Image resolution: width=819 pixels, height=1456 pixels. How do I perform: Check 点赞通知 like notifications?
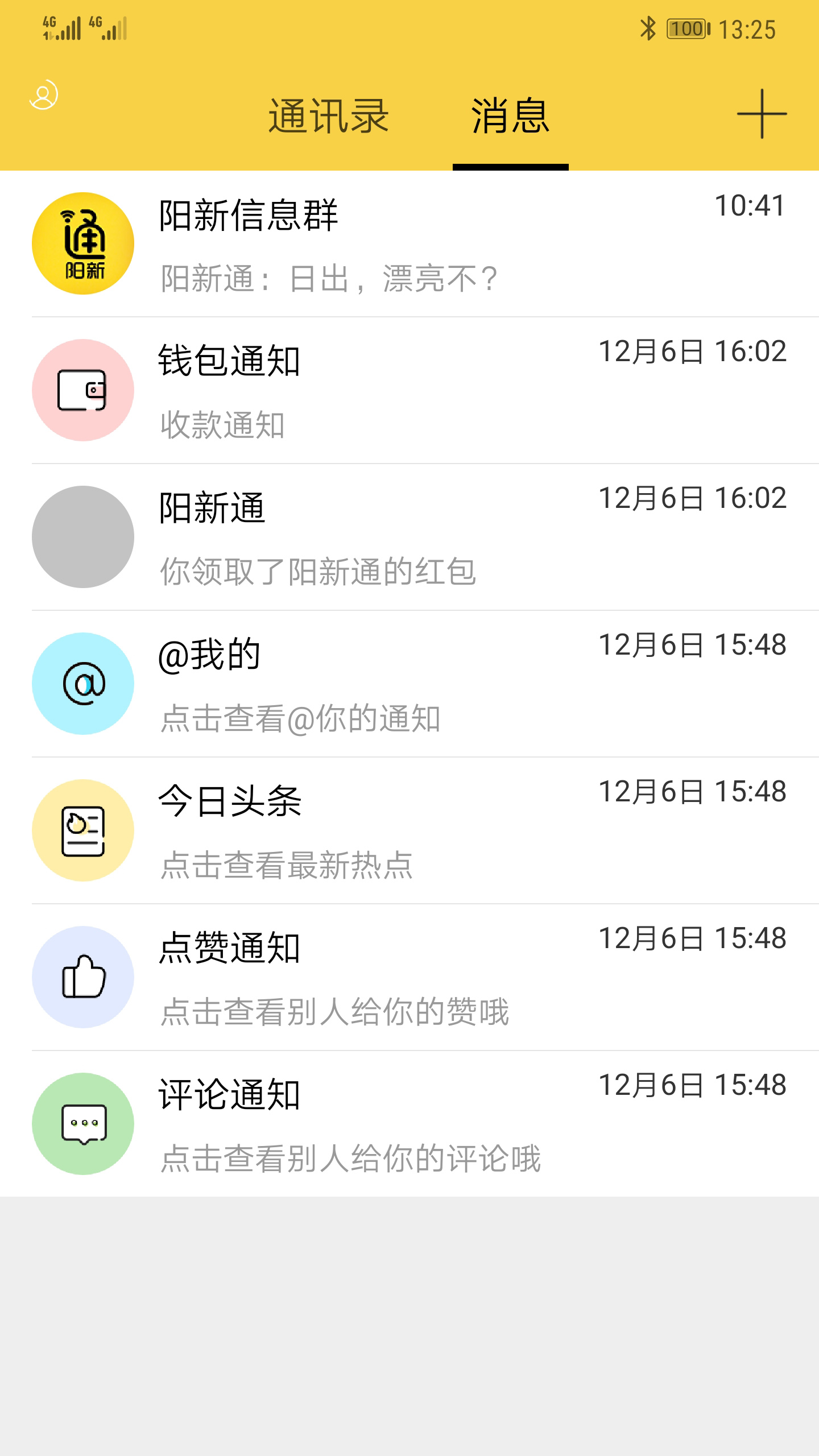[x=409, y=978]
